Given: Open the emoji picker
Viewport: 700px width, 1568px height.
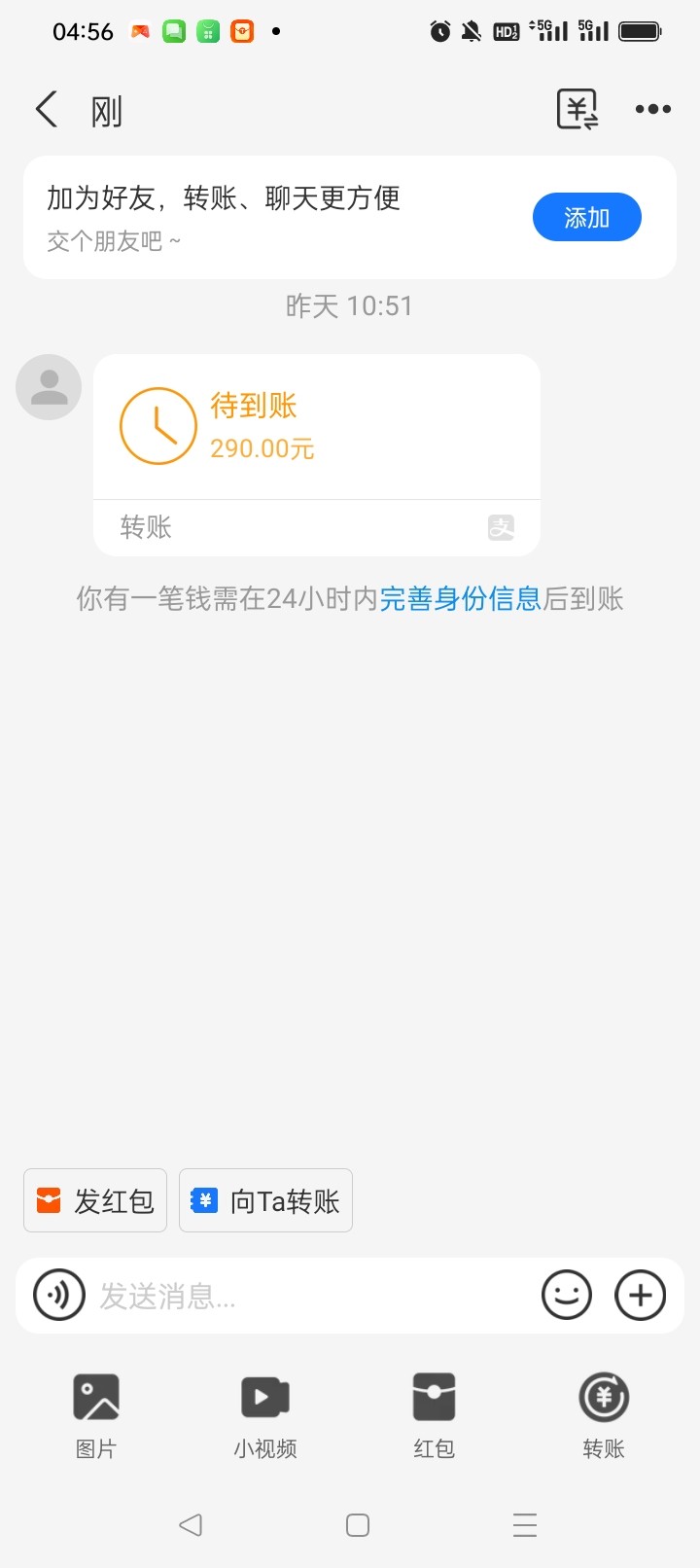Looking at the screenshot, I should pos(566,1296).
